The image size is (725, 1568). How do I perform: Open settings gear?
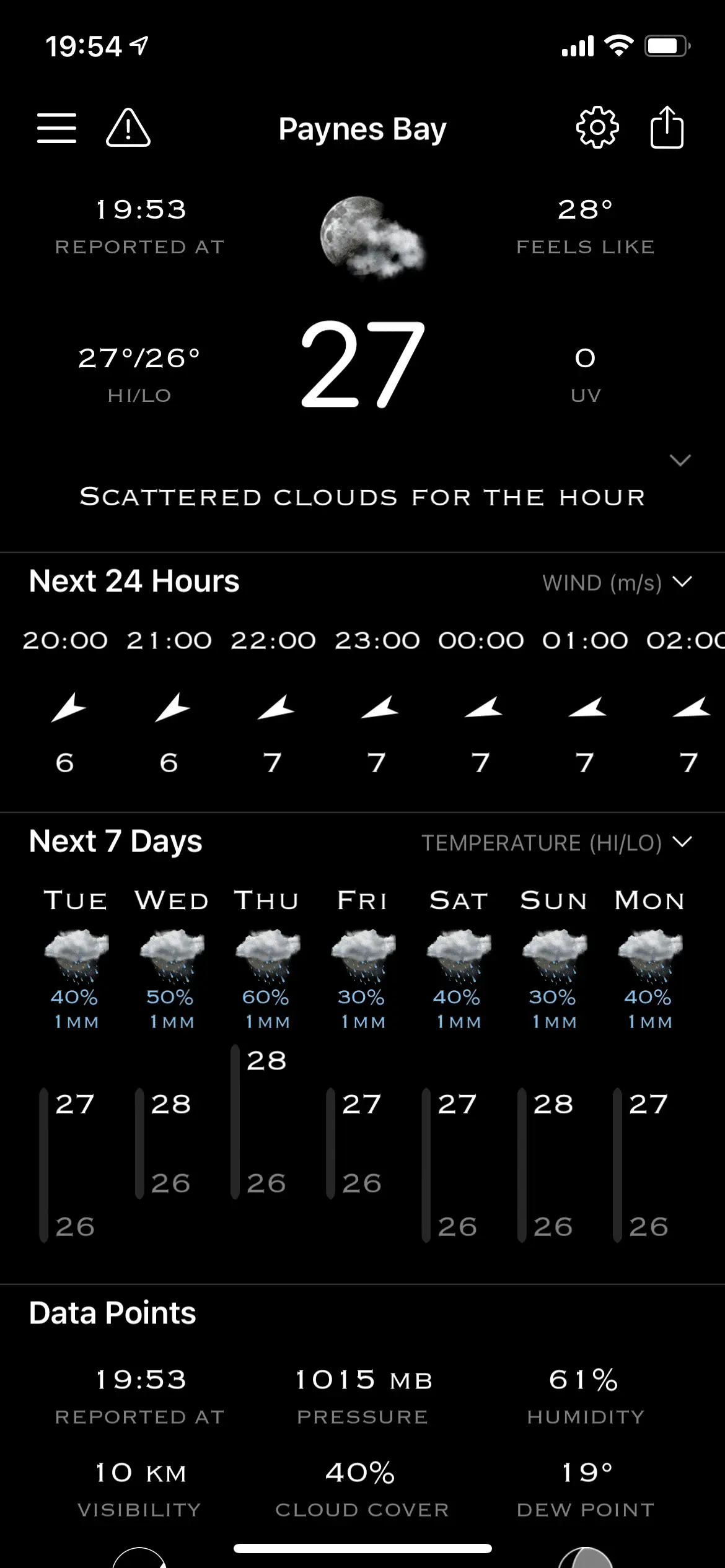(x=597, y=128)
